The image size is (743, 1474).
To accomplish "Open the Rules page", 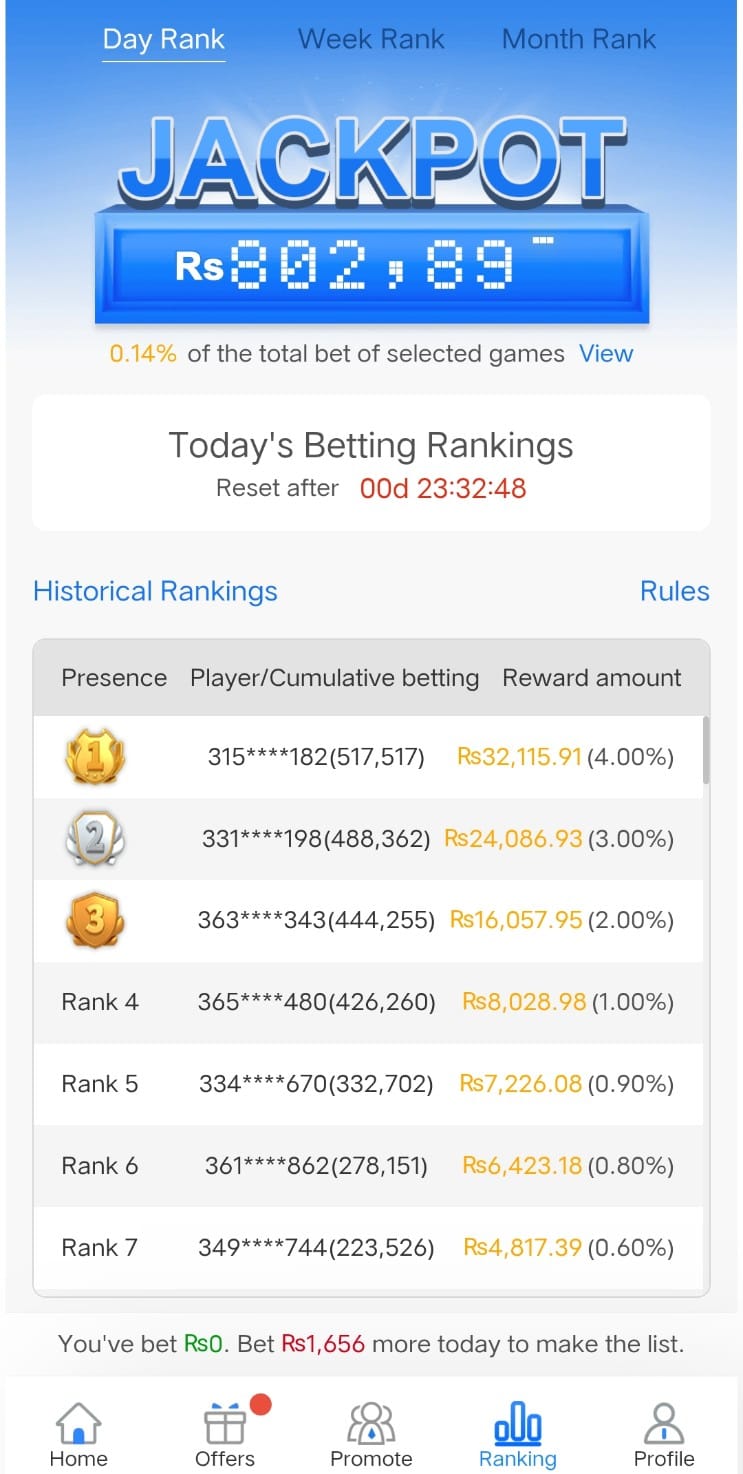I will 674,591.
